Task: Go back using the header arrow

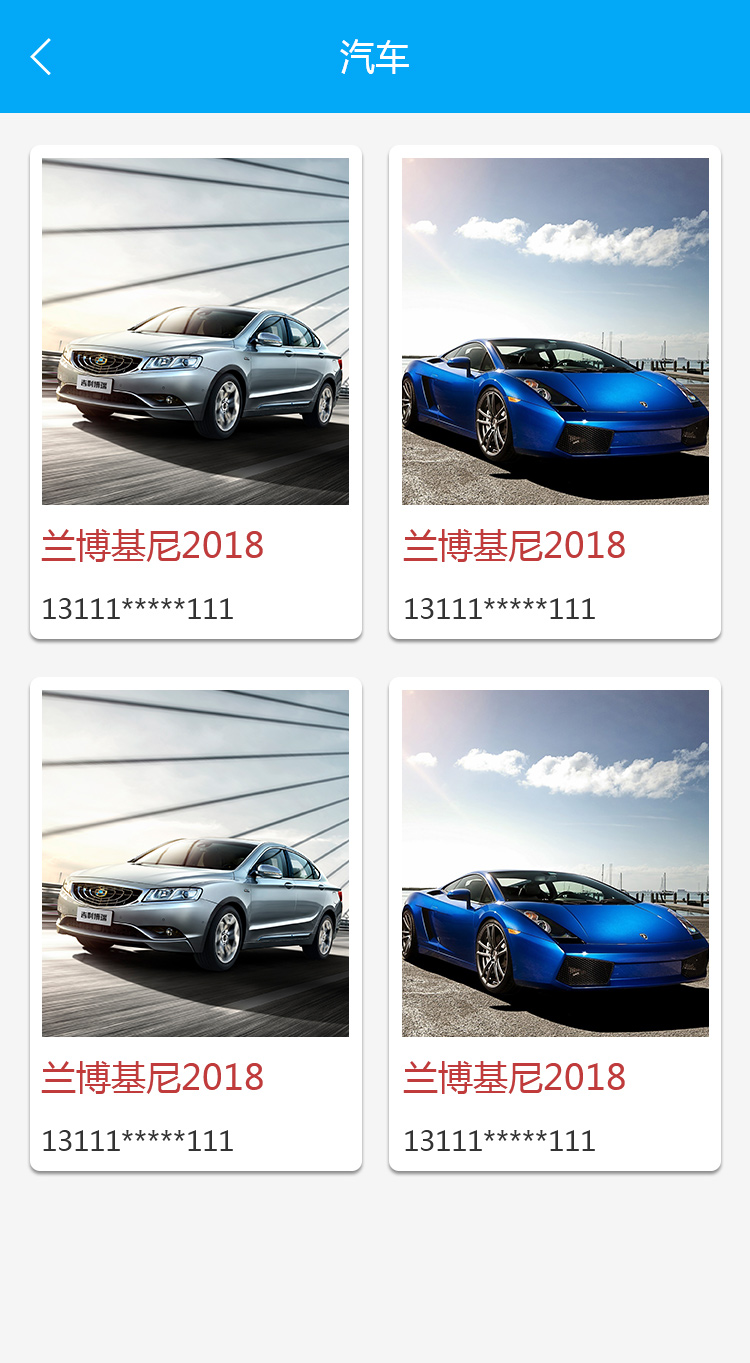Action: tap(41, 57)
